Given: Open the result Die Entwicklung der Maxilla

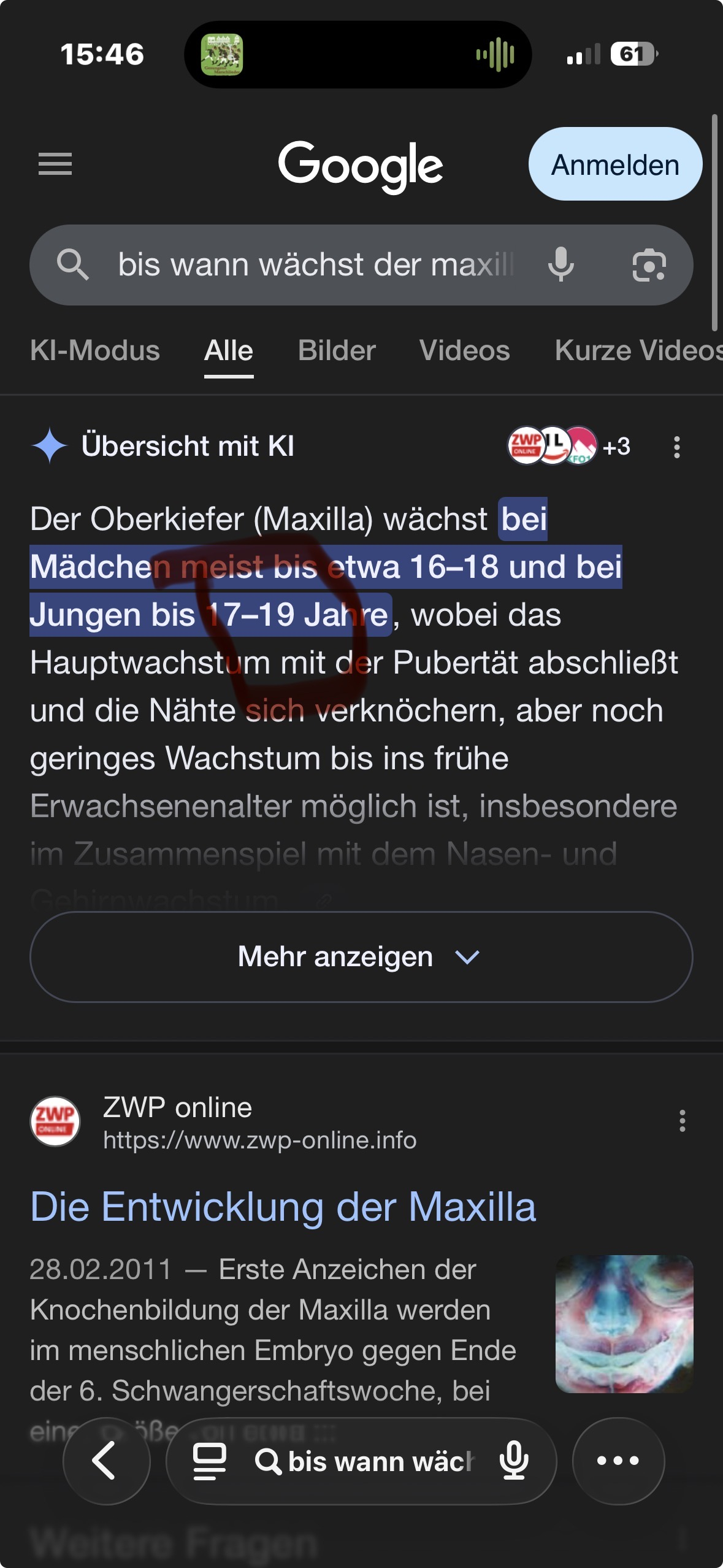Looking at the screenshot, I should point(283,1207).
